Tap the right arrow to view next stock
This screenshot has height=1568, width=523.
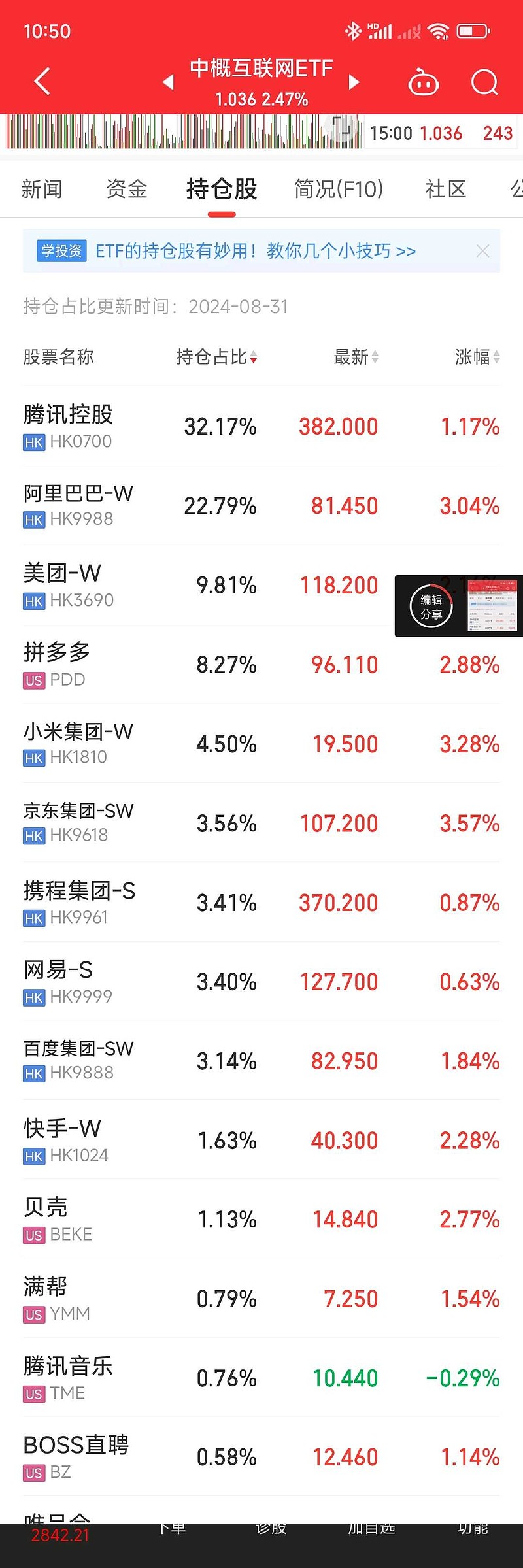coord(354,82)
